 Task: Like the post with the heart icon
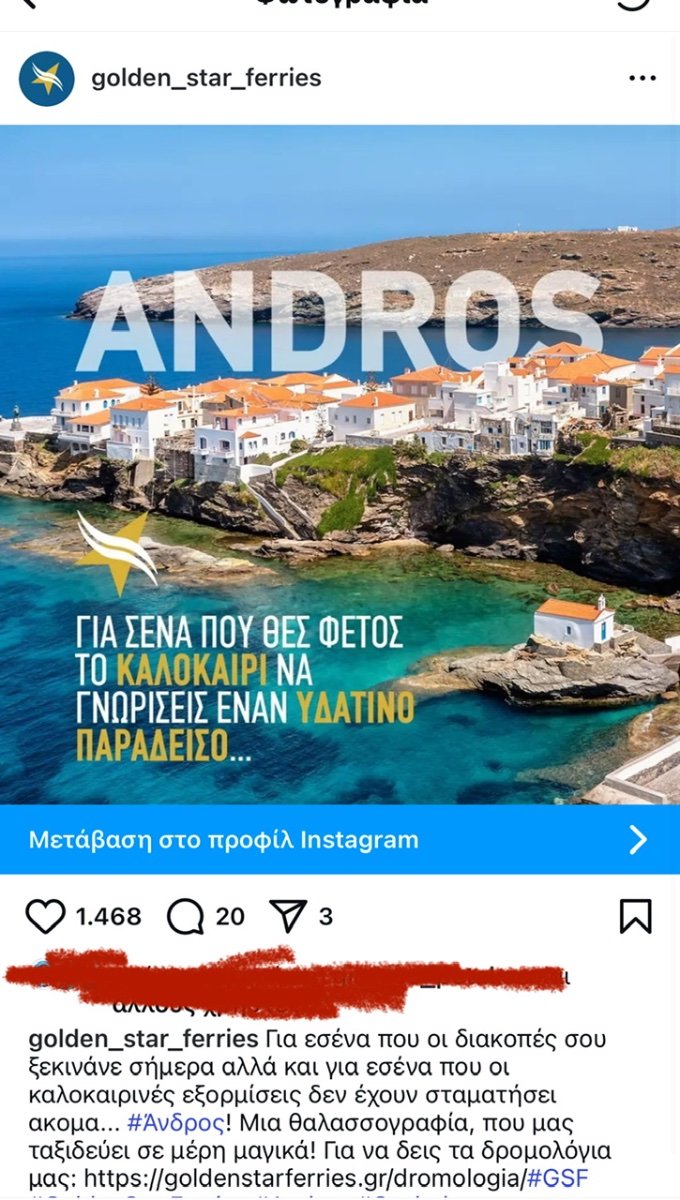[45, 916]
